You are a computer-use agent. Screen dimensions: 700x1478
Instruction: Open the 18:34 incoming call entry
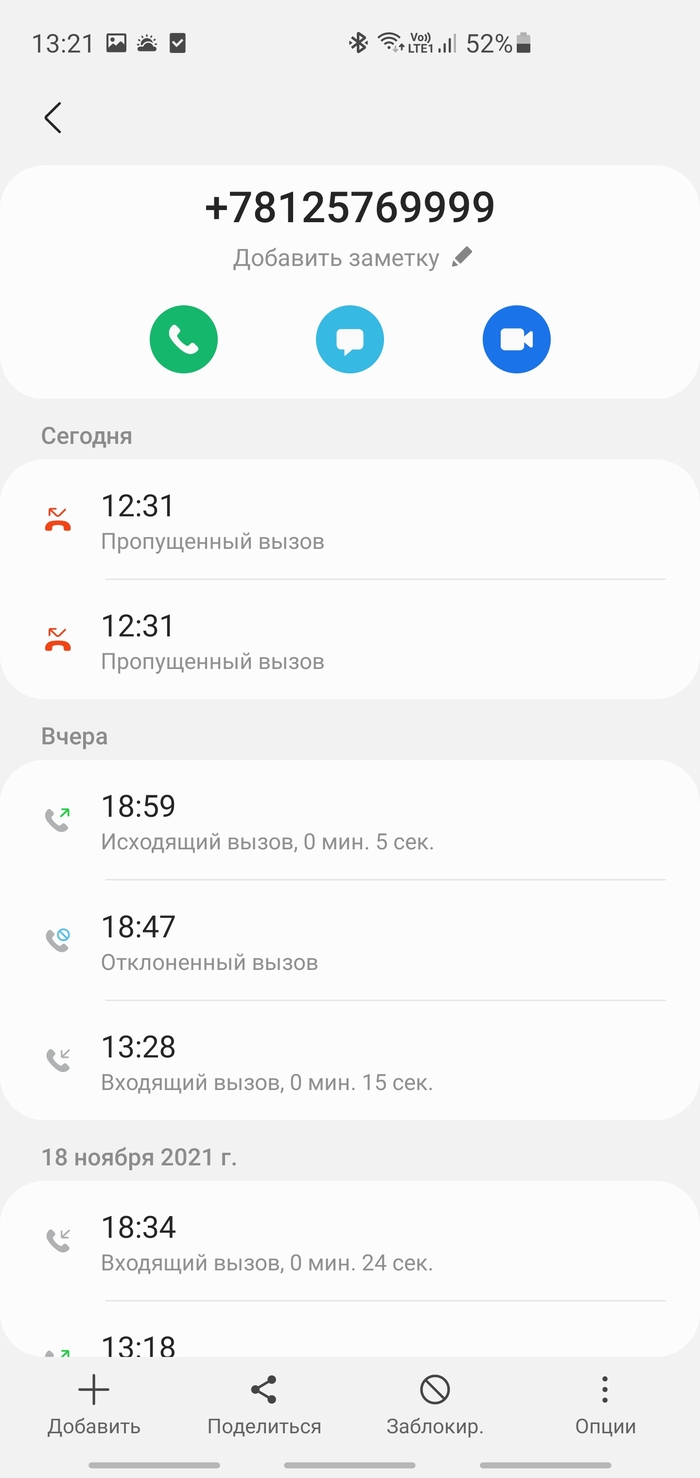pos(350,1242)
